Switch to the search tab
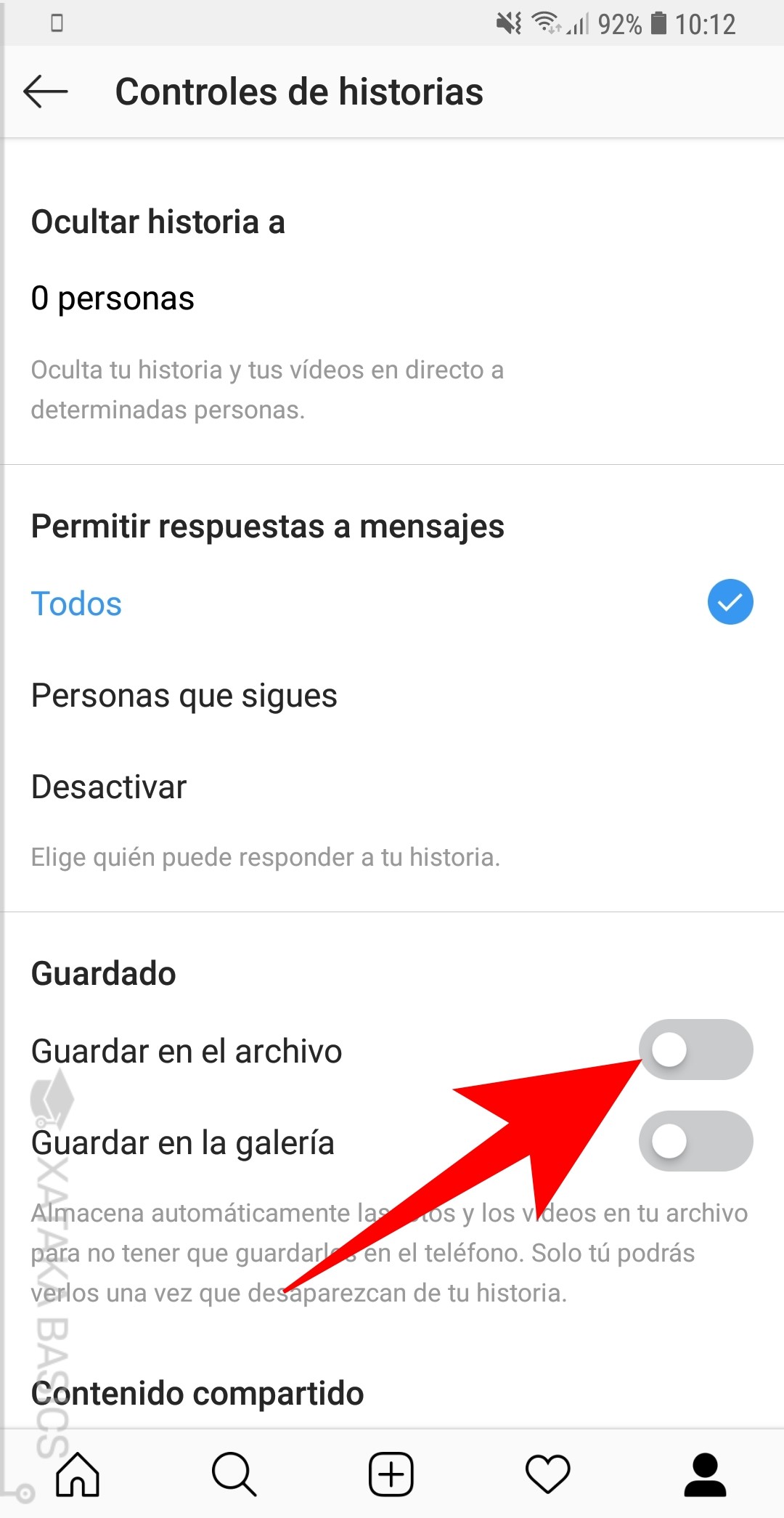 pyautogui.click(x=234, y=1474)
